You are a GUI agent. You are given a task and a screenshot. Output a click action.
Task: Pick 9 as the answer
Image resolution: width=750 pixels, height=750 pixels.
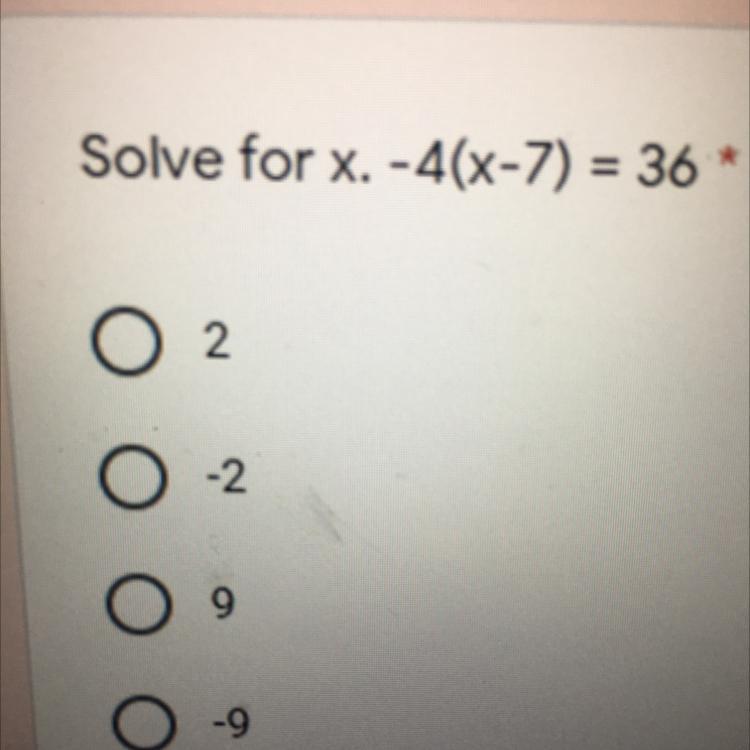click(x=139, y=604)
